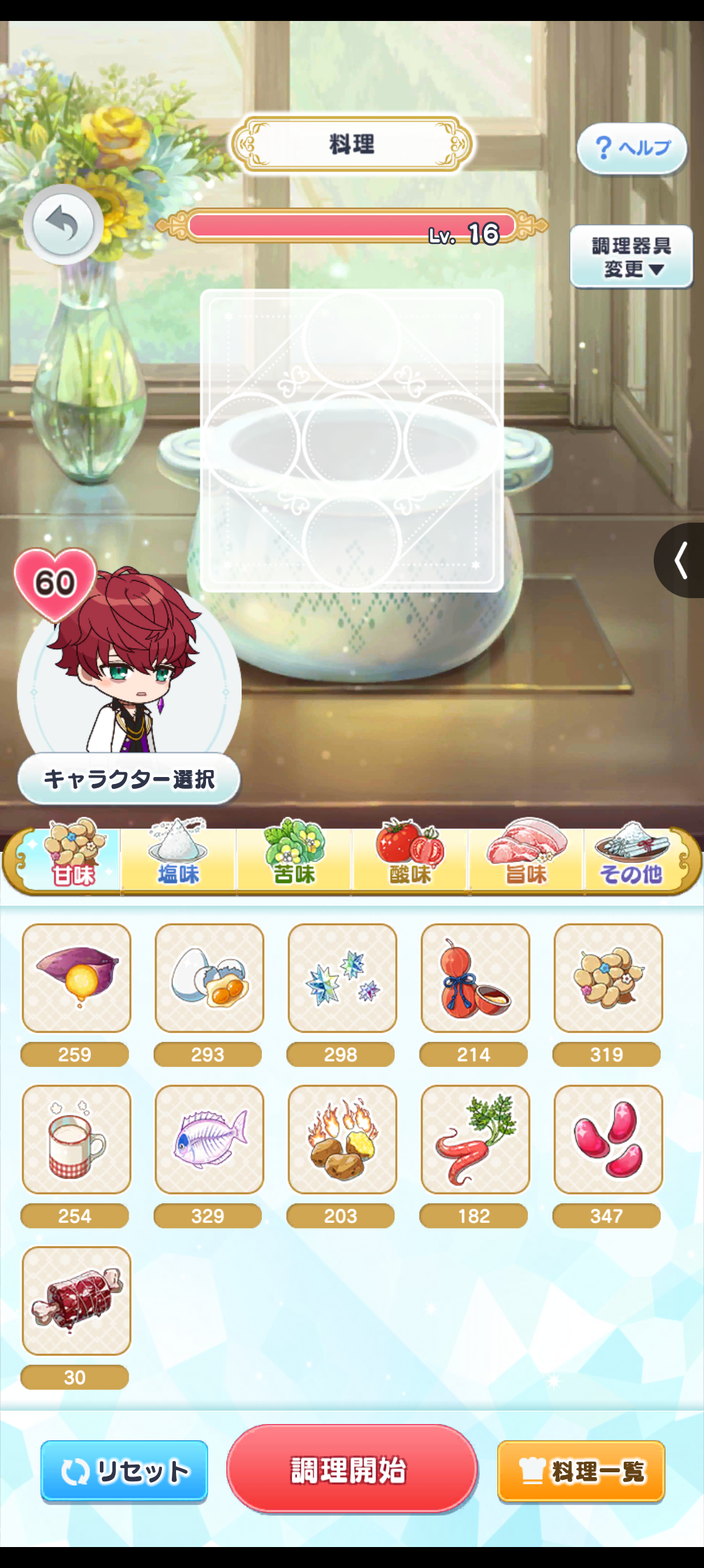Screen dimensions: 704x1568
Task: Open the ヘルプ help button
Action: 632,148
